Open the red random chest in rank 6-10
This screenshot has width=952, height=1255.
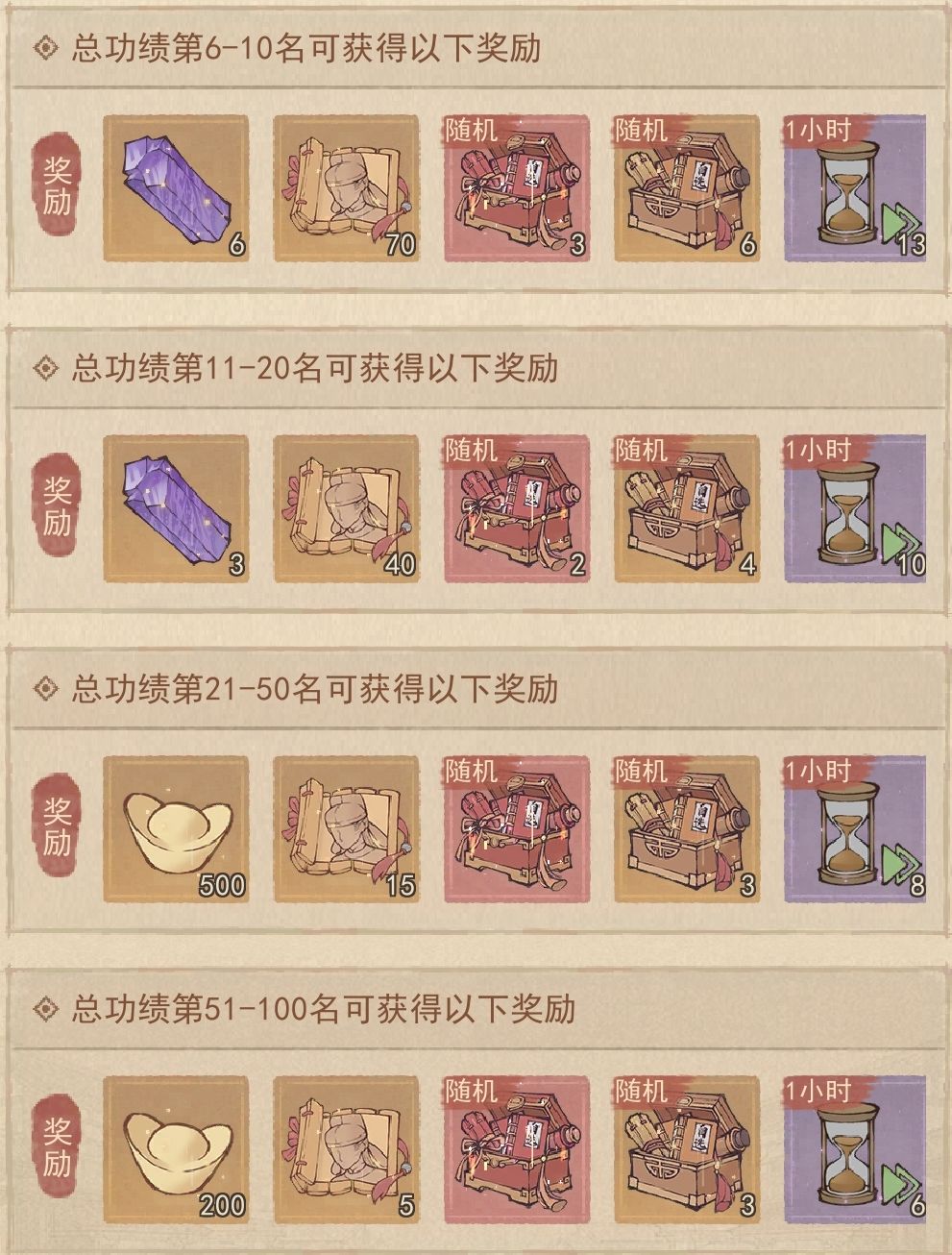(x=517, y=188)
